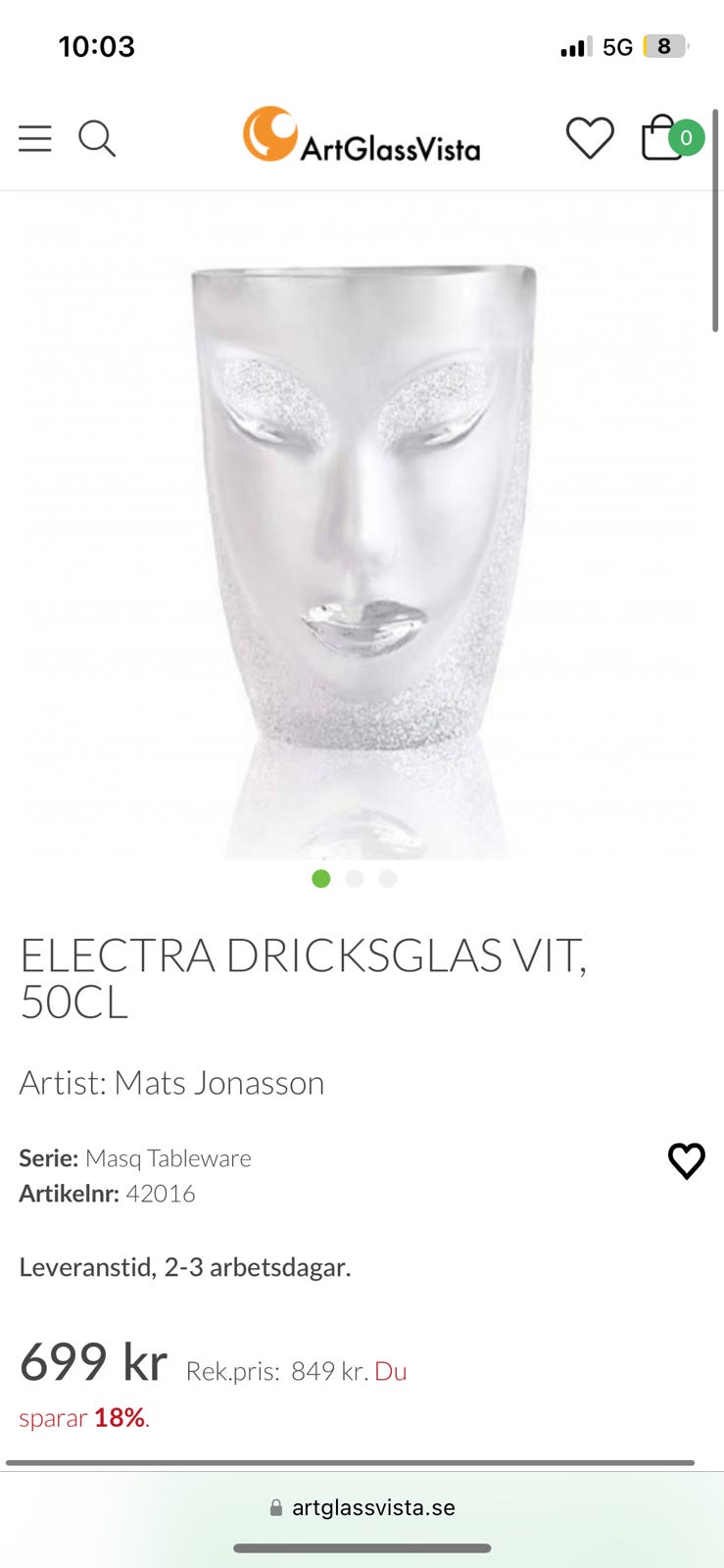Go to ArtGlassVista home via logo
This screenshot has height=1568, width=724.
(x=362, y=135)
